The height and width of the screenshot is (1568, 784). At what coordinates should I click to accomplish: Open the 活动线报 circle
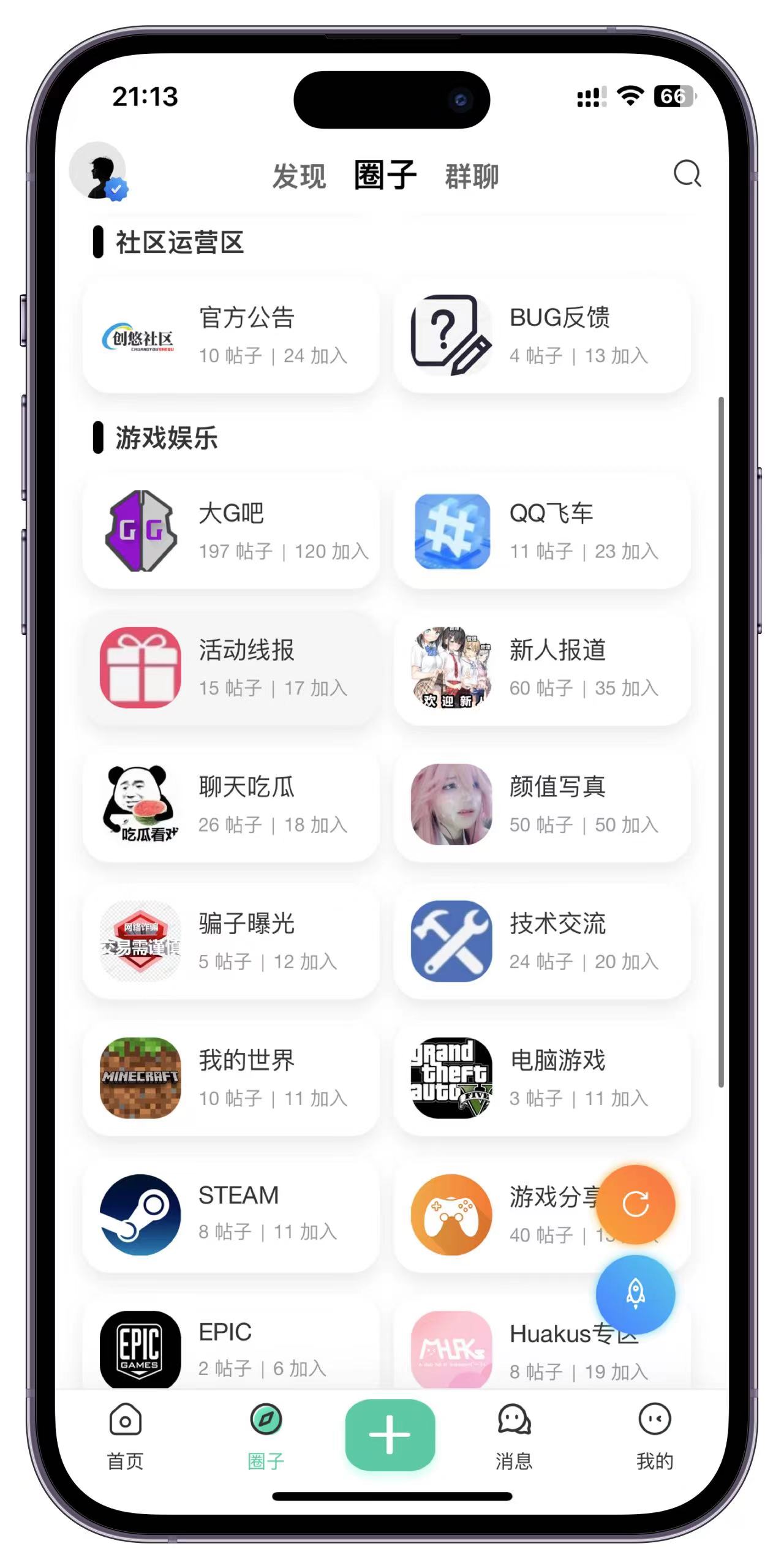pyautogui.click(x=231, y=668)
